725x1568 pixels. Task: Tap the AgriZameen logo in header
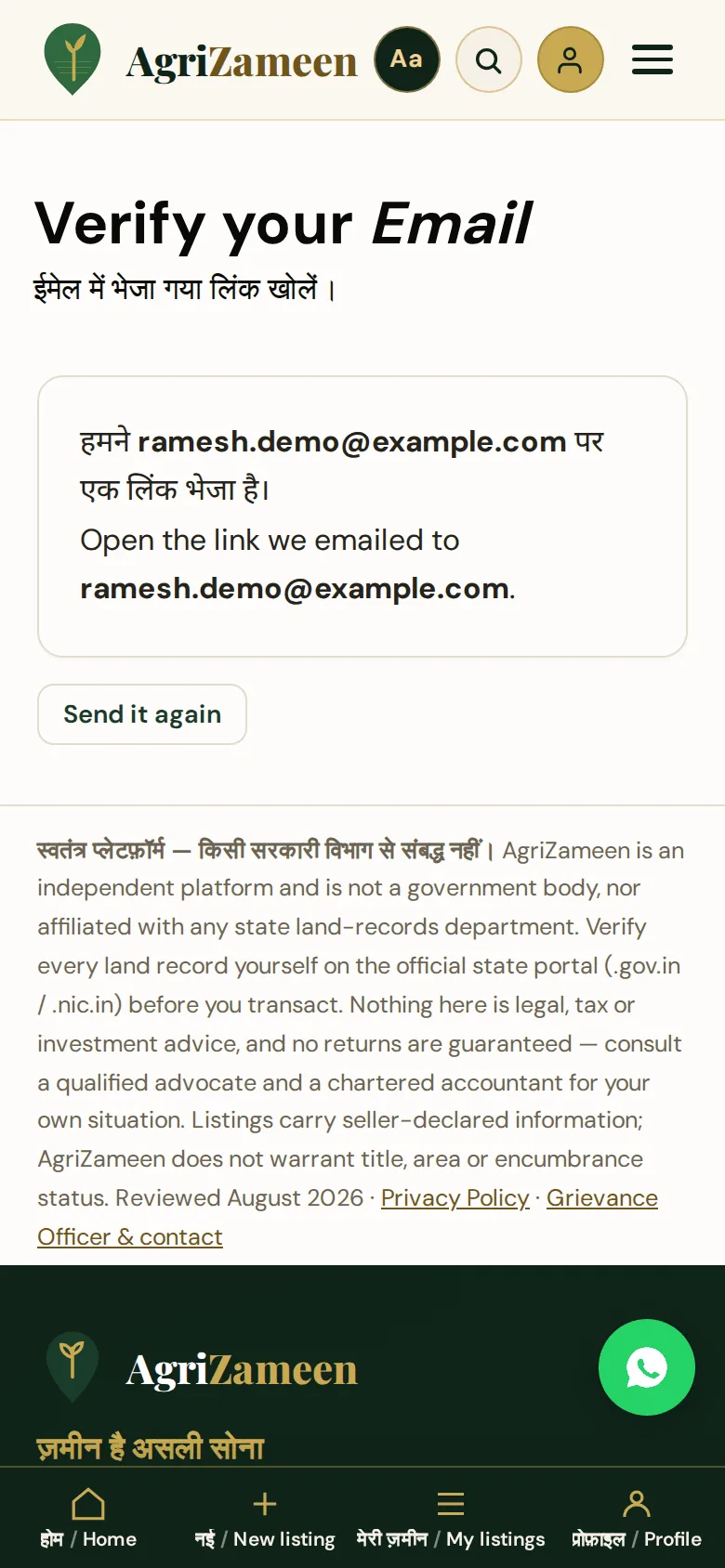pyautogui.click(x=201, y=60)
